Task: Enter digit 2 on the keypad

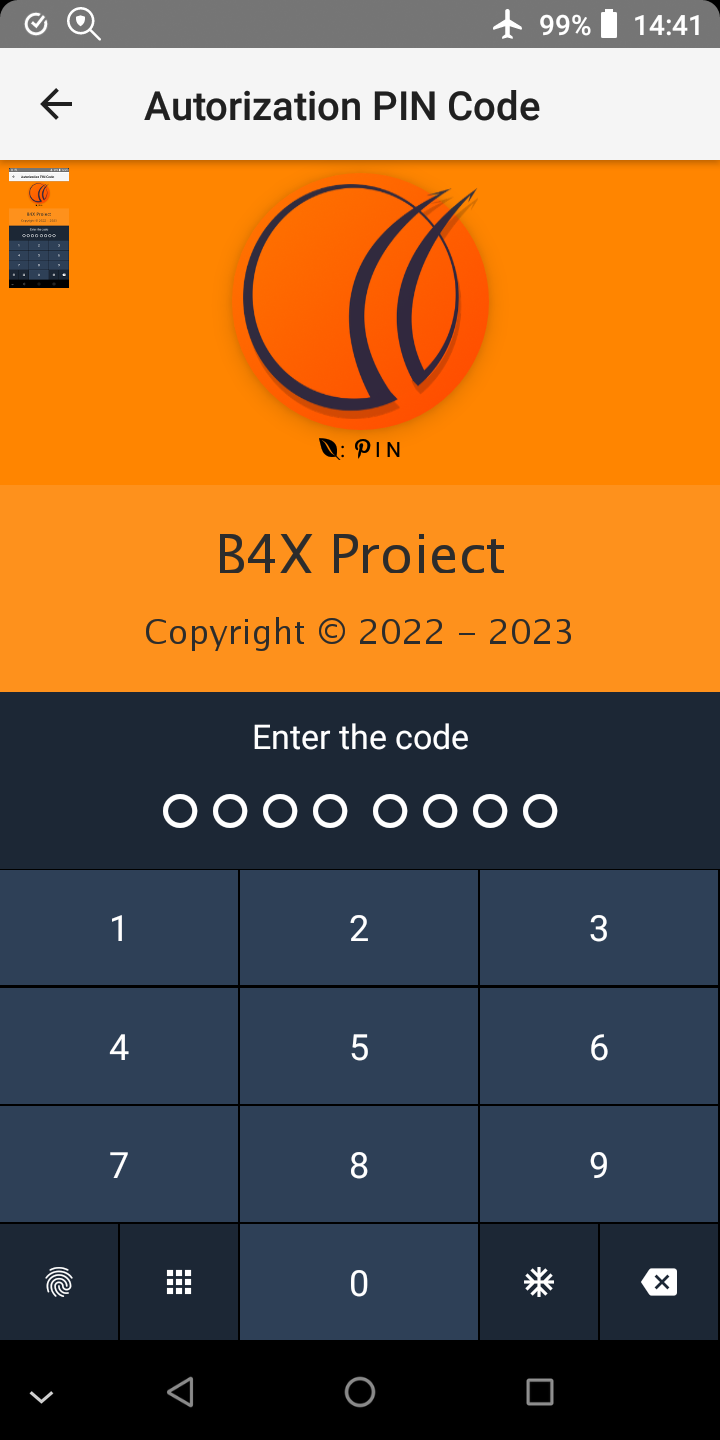Action: click(x=359, y=928)
